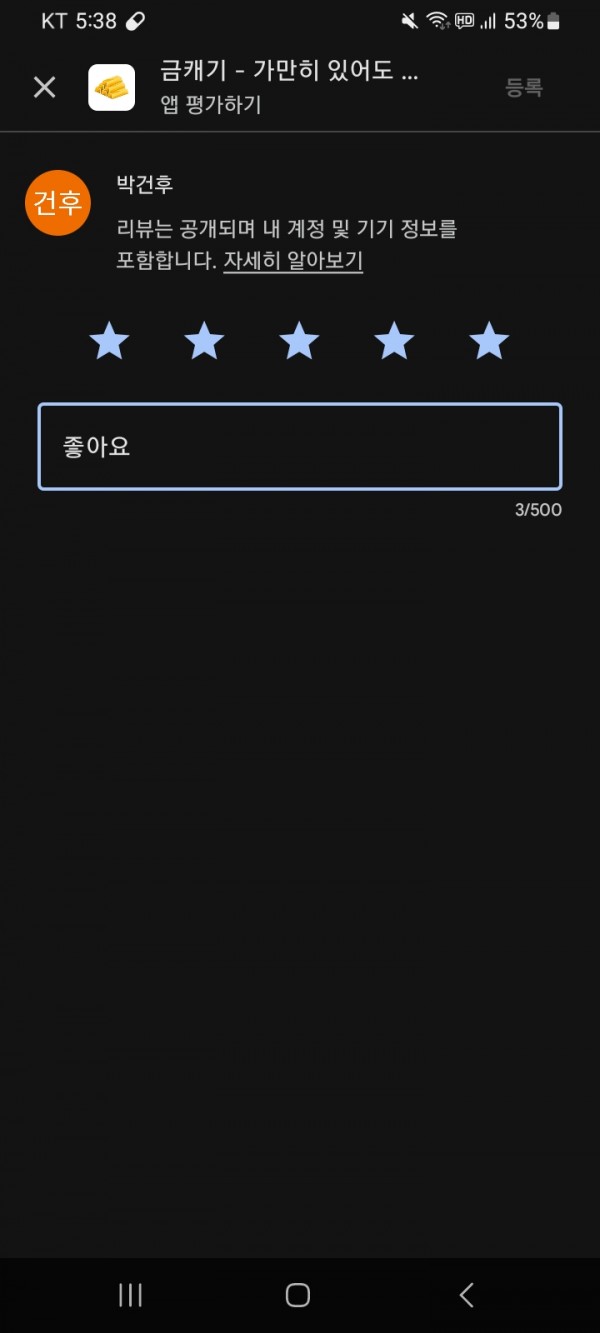Open the 자세히 알아보기 link
The width and height of the screenshot is (600, 1333).
[293, 261]
